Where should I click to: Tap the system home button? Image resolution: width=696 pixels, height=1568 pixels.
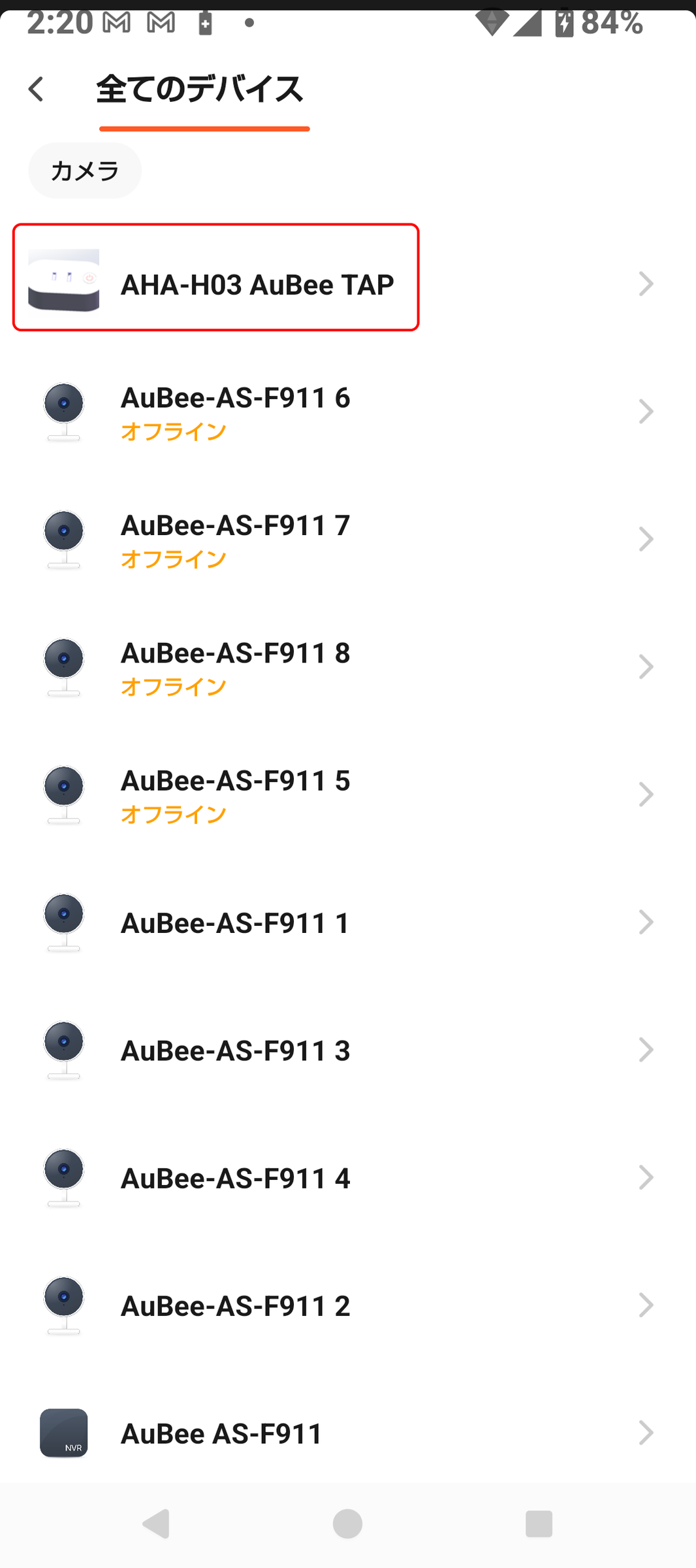[x=347, y=1524]
